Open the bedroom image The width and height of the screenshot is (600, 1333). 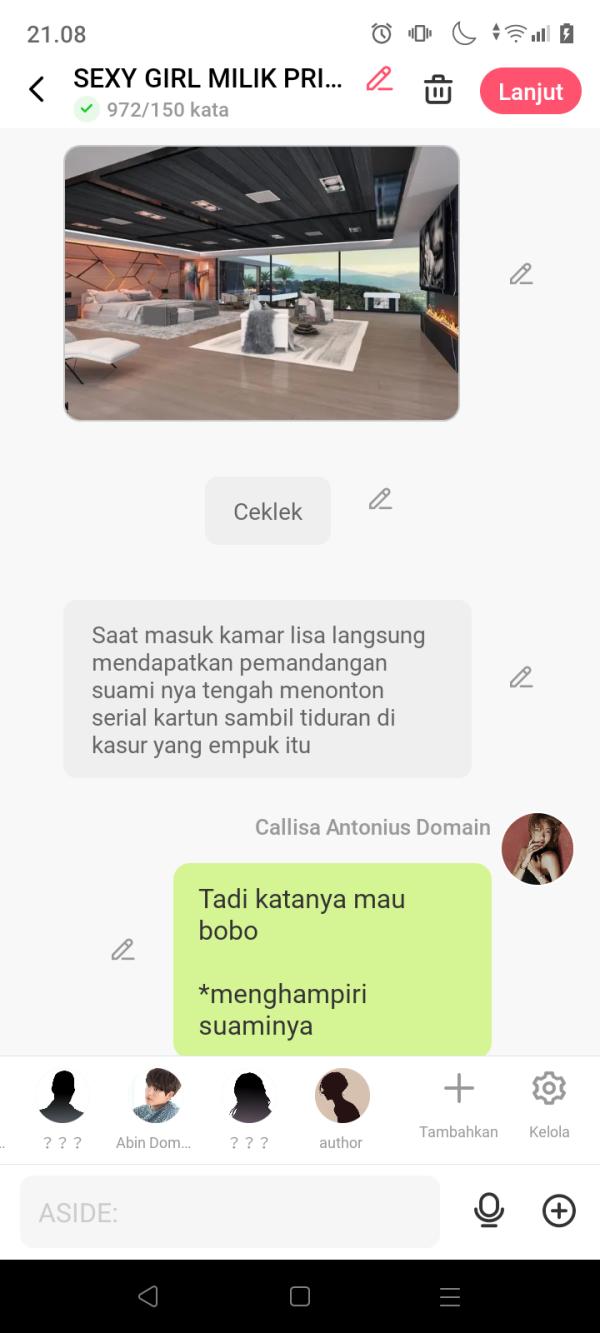coord(261,283)
